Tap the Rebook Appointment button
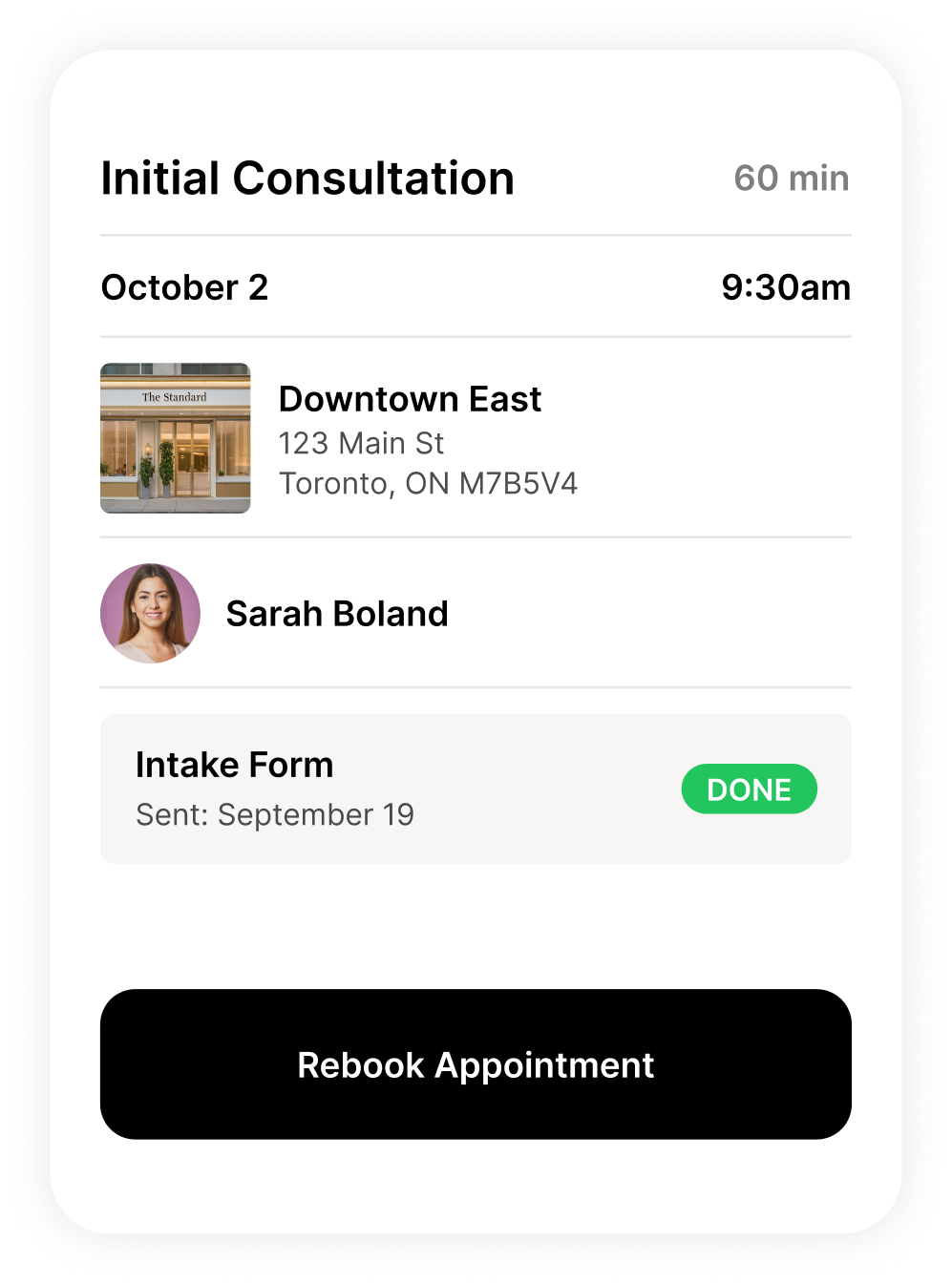 [x=476, y=1063]
